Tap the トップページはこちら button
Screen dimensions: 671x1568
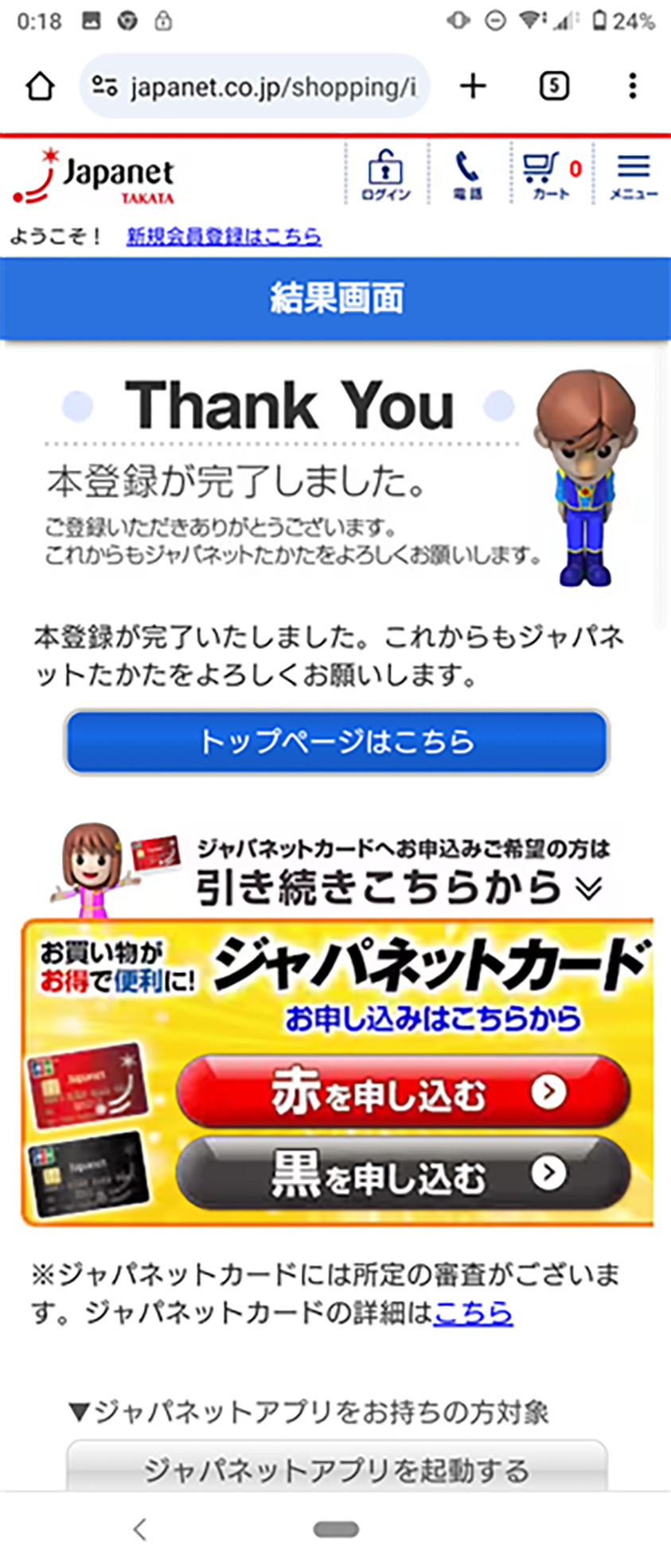[x=336, y=741]
